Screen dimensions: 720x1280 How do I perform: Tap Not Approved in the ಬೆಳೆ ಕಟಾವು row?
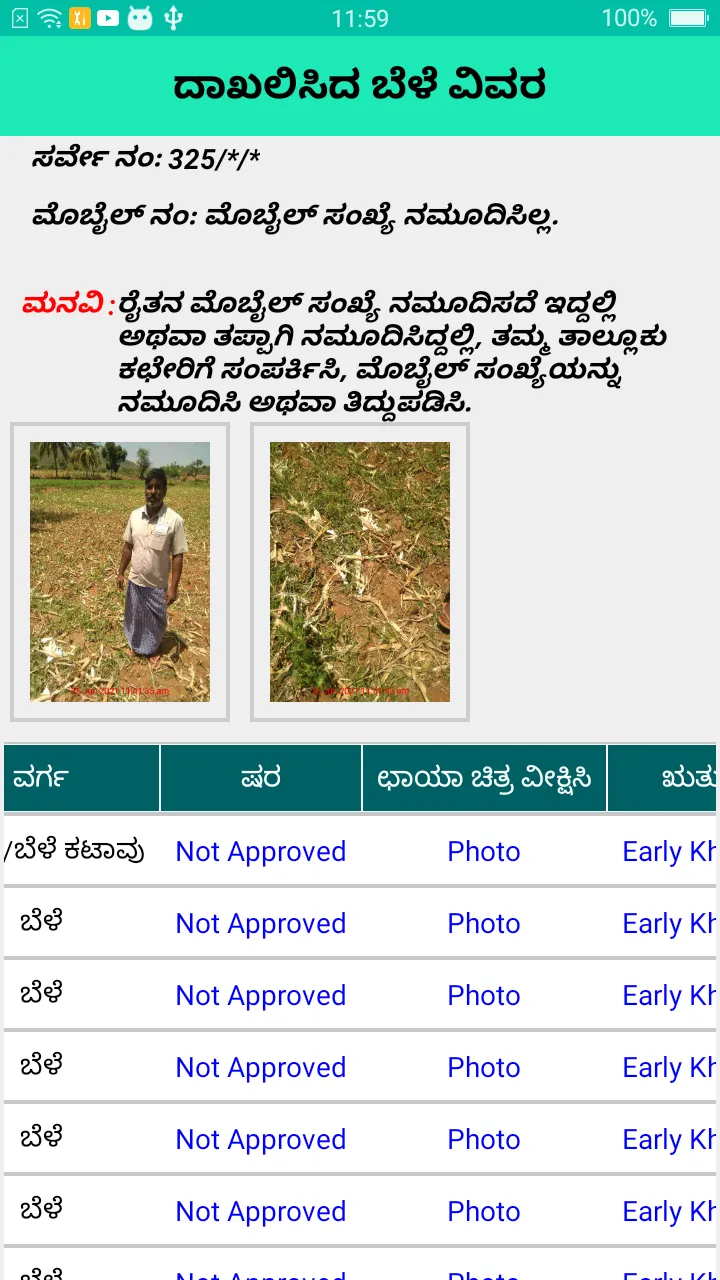tap(261, 852)
